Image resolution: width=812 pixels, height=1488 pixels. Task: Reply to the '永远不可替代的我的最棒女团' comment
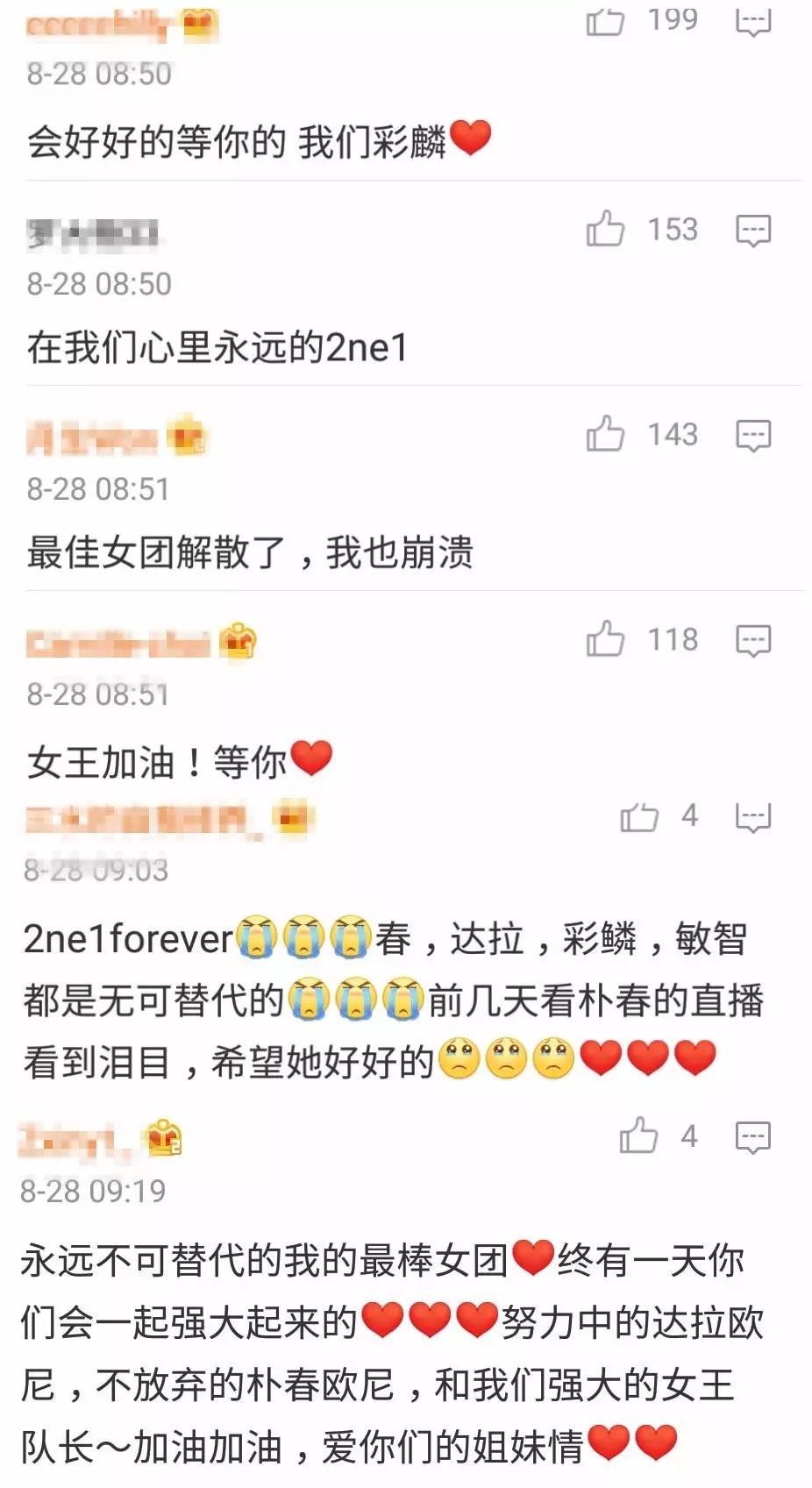point(752,1137)
